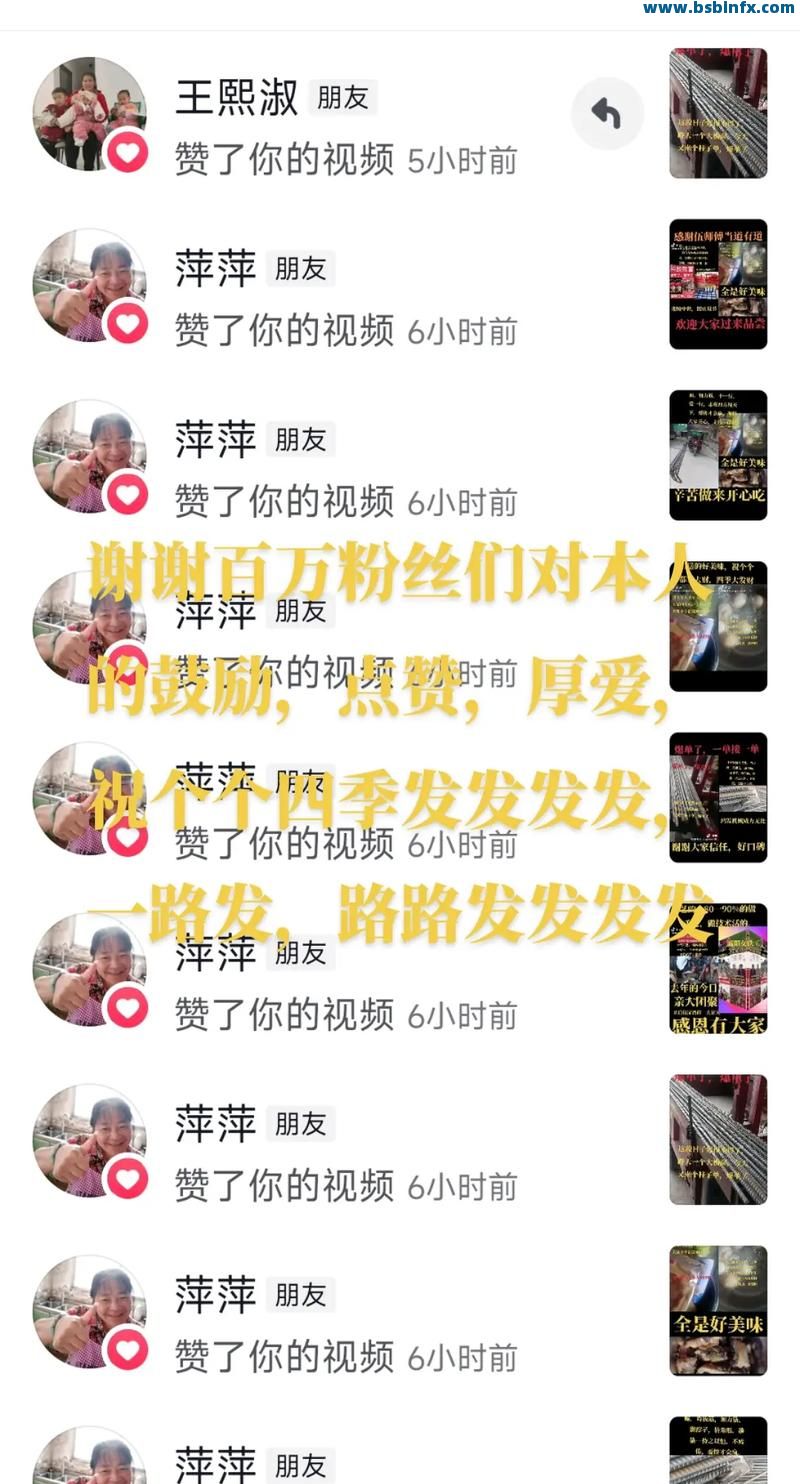Open video thumbnail captioned 欢迎大家过来品尝
Viewport: 800px width, 1484px height.
[x=718, y=284]
